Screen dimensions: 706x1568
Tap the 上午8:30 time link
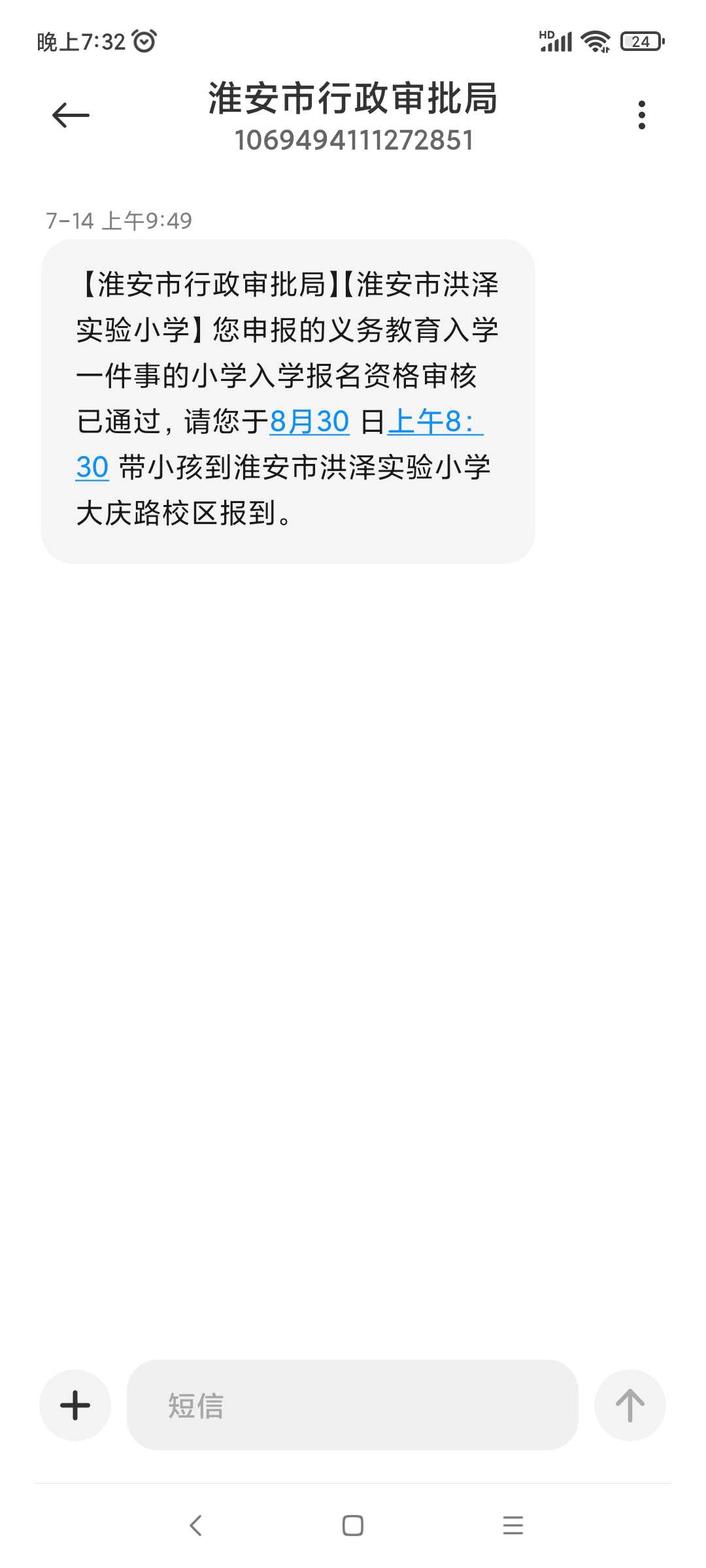(435, 422)
